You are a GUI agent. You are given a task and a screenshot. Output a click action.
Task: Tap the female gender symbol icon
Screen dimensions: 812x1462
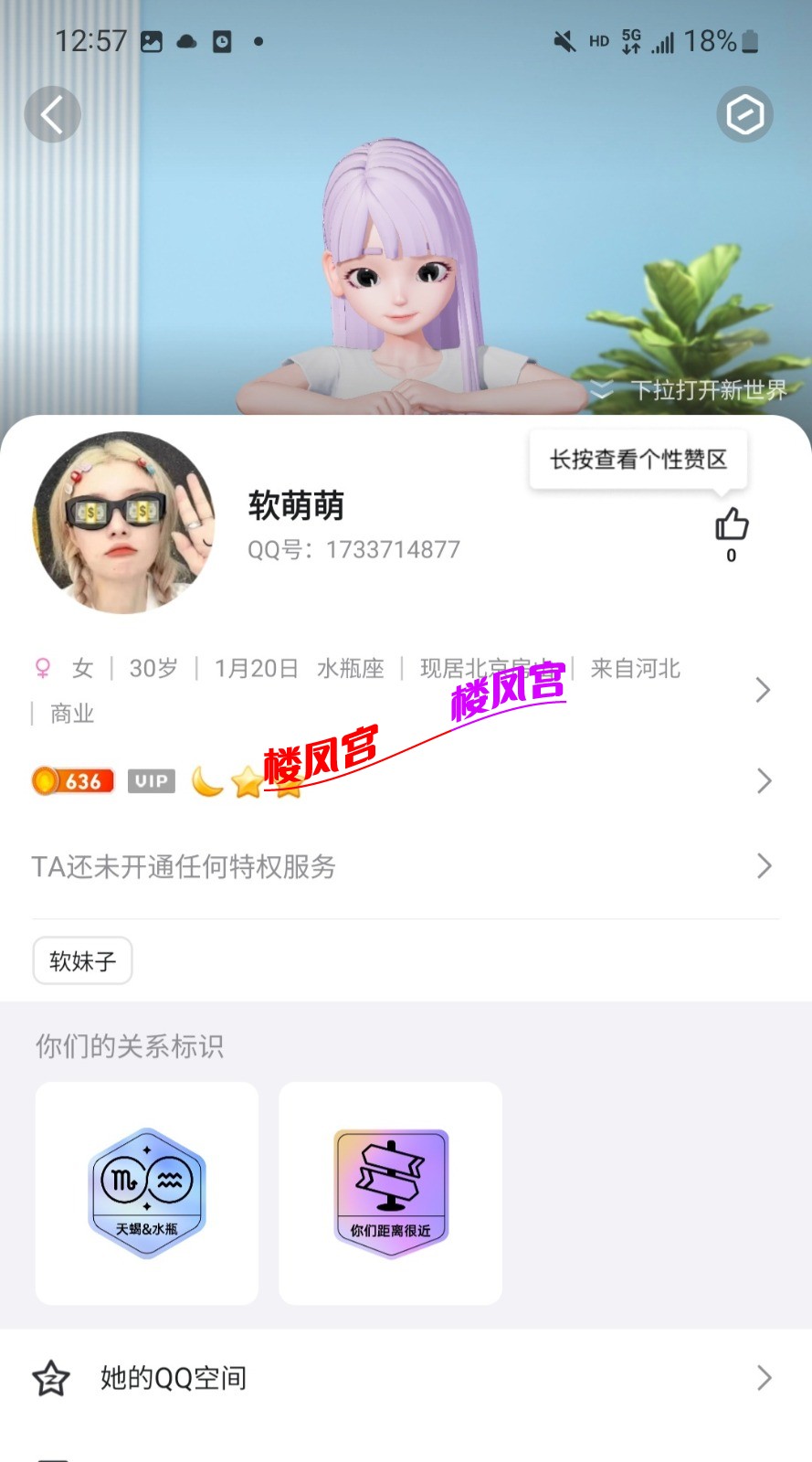point(44,668)
